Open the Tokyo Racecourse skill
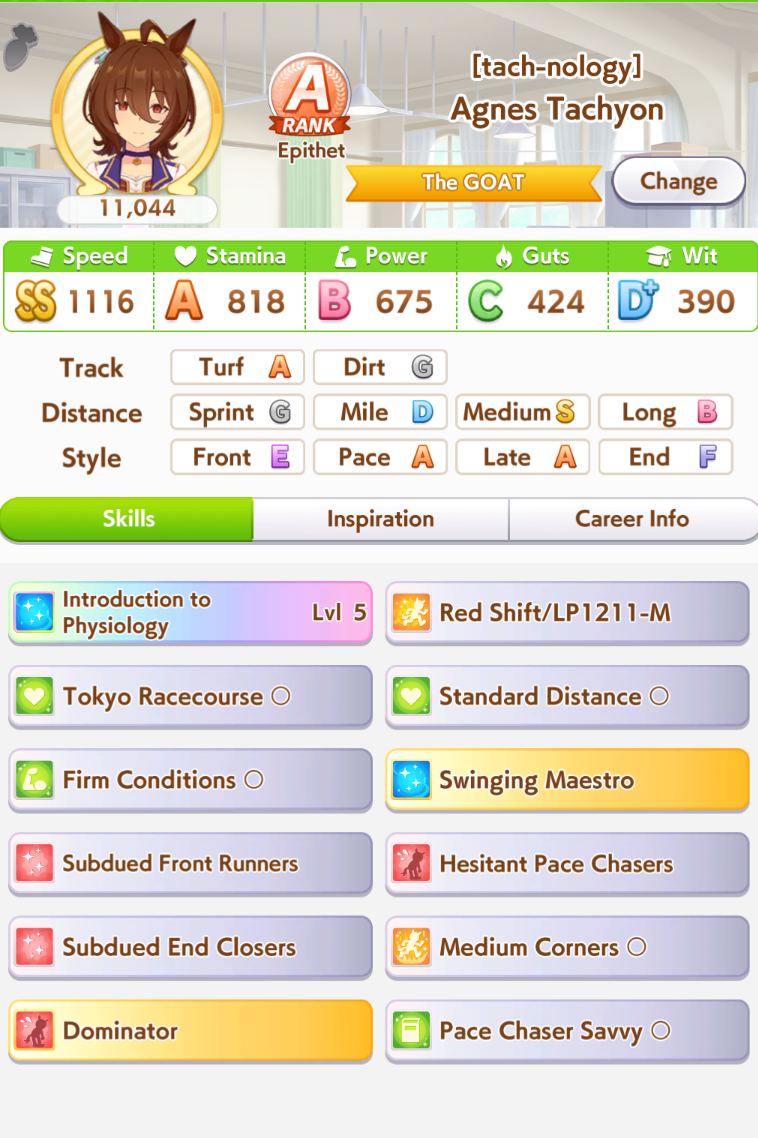The image size is (758, 1138). click(x=190, y=697)
